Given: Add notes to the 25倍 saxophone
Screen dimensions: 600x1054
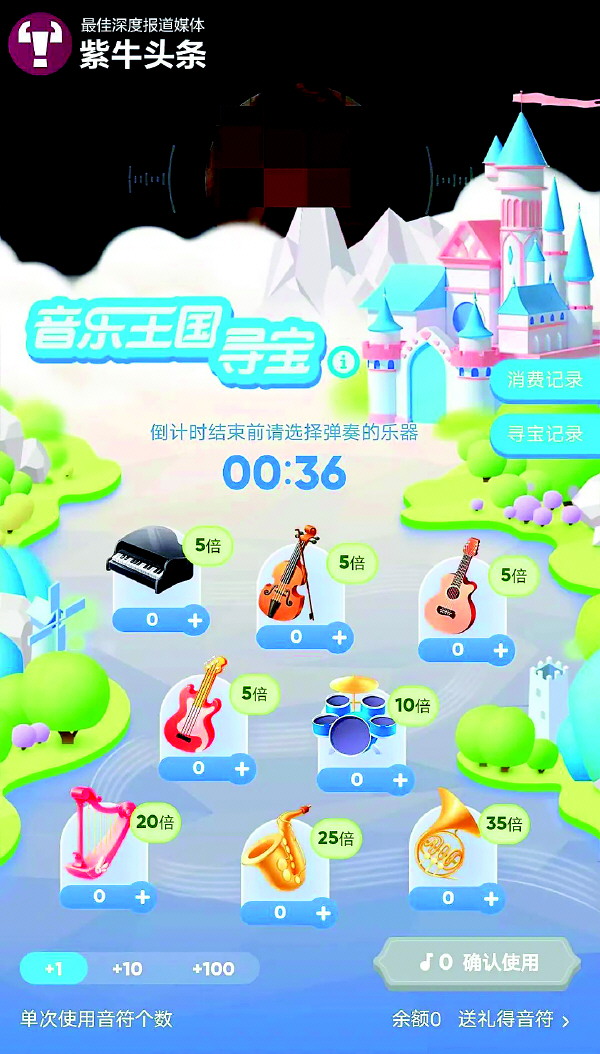Looking at the screenshot, I should [x=323, y=913].
